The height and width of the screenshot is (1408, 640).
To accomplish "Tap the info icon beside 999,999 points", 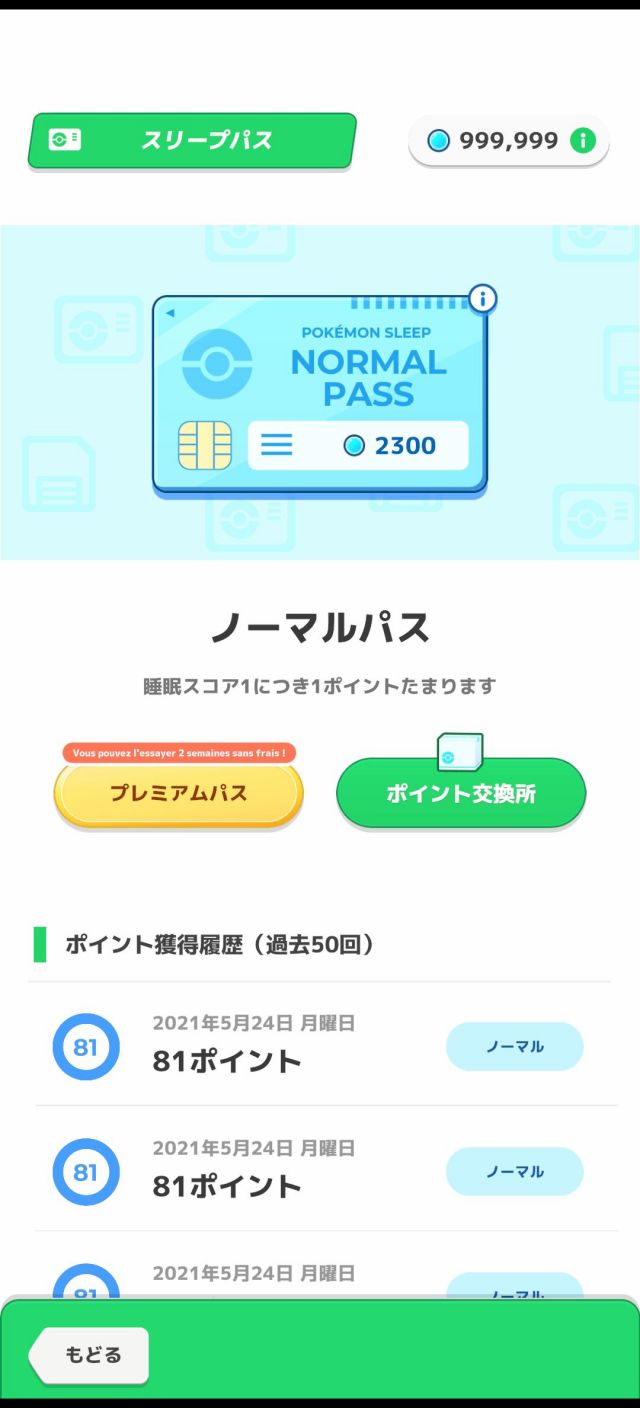I will click(583, 141).
